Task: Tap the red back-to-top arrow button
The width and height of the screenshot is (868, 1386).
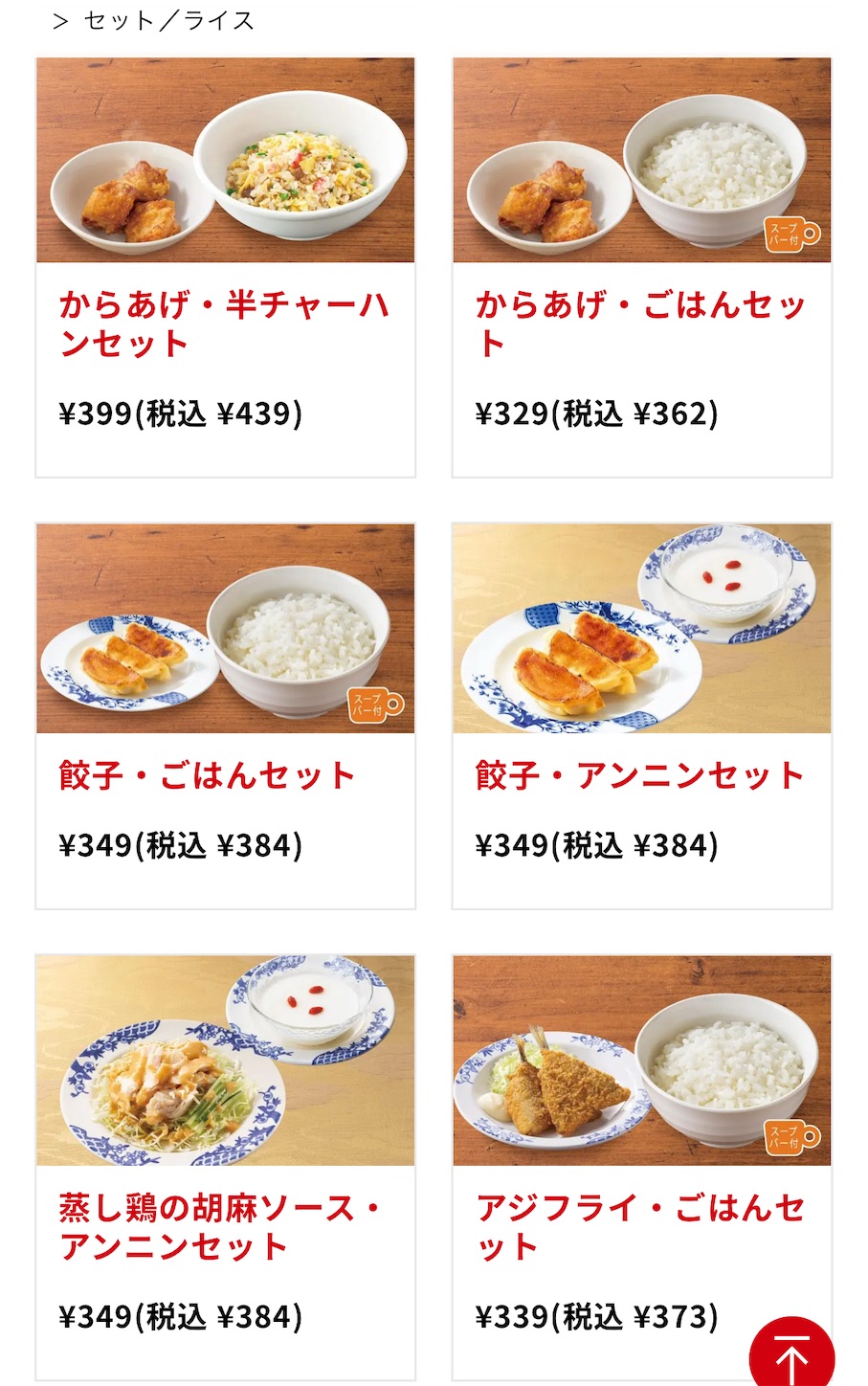Action: coord(791,1355)
